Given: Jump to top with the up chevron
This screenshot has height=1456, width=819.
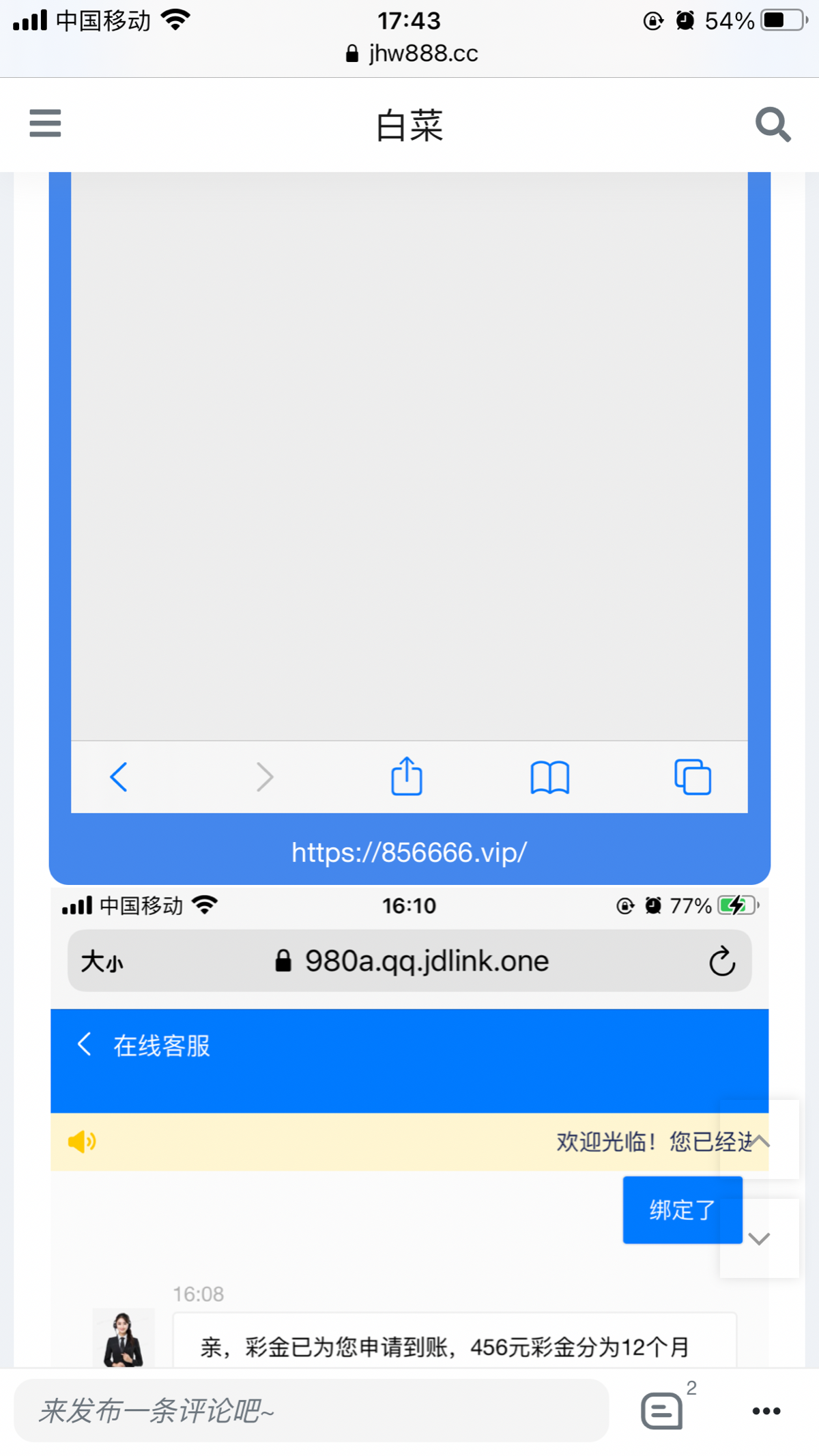Looking at the screenshot, I should tap(759, 1140).
